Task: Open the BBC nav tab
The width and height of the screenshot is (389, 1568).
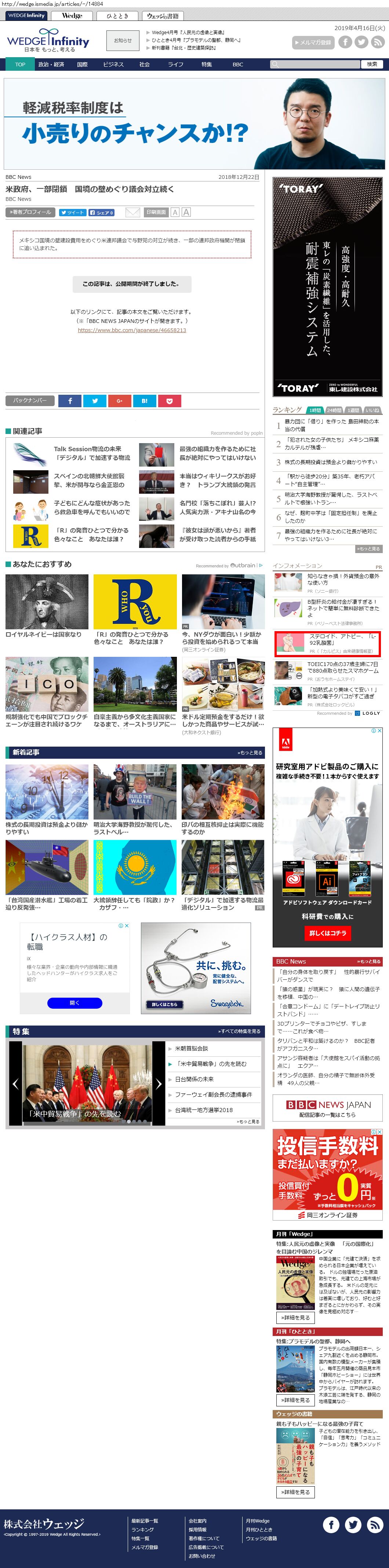Action: click(x=238, y=65)
